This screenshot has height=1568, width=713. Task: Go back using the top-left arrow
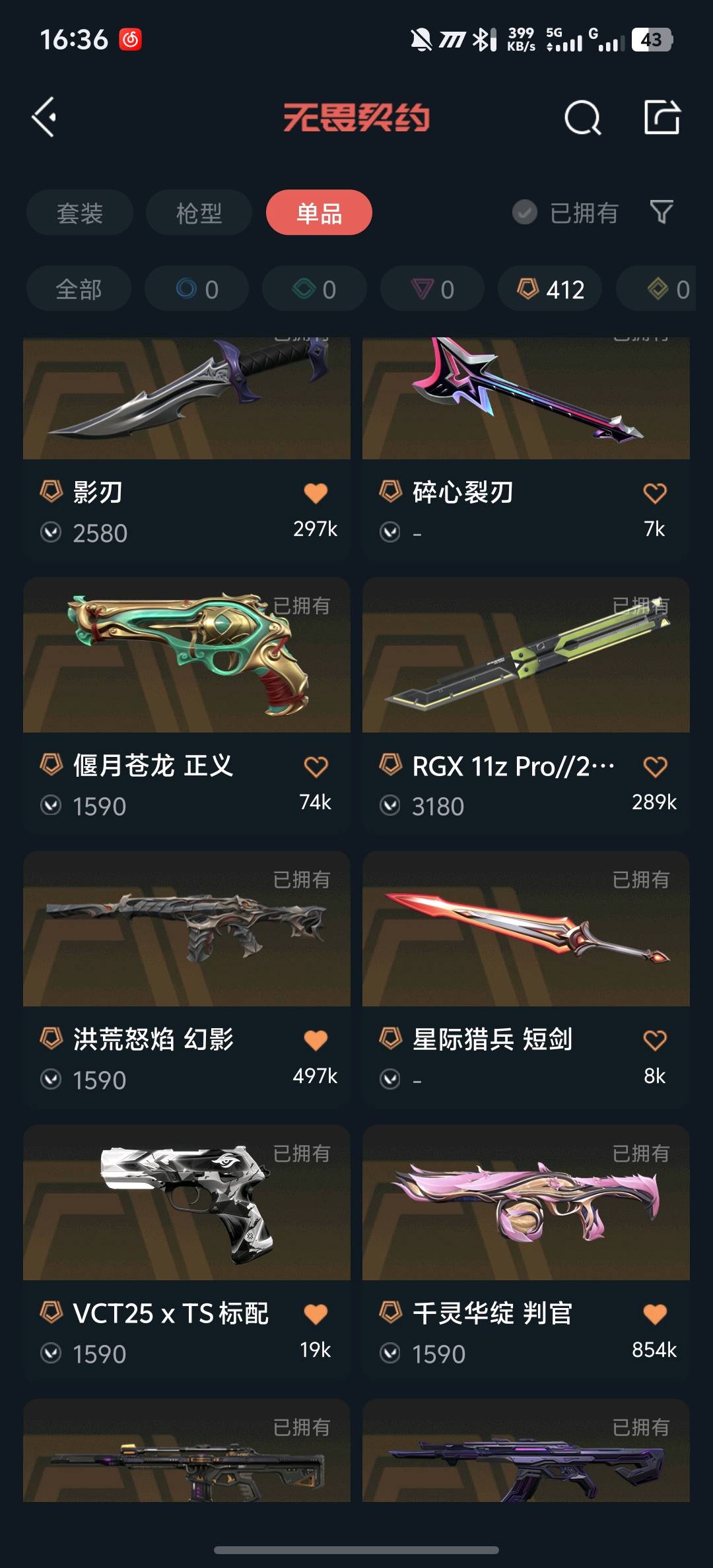pos(44,117)
